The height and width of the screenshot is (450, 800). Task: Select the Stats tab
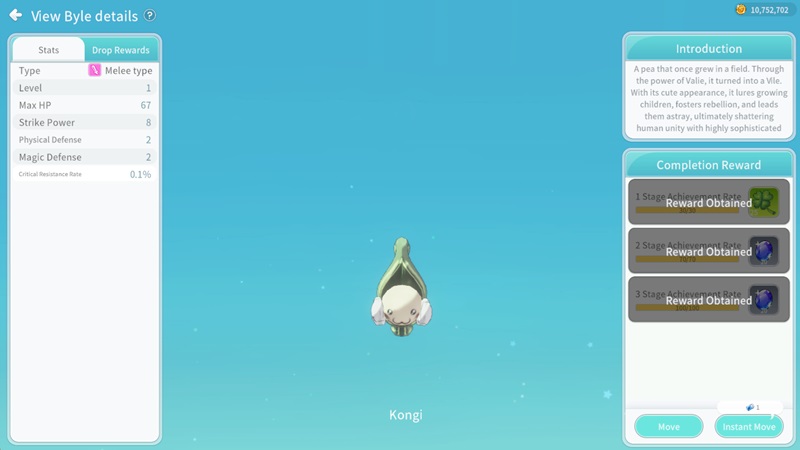pos(48,50)
